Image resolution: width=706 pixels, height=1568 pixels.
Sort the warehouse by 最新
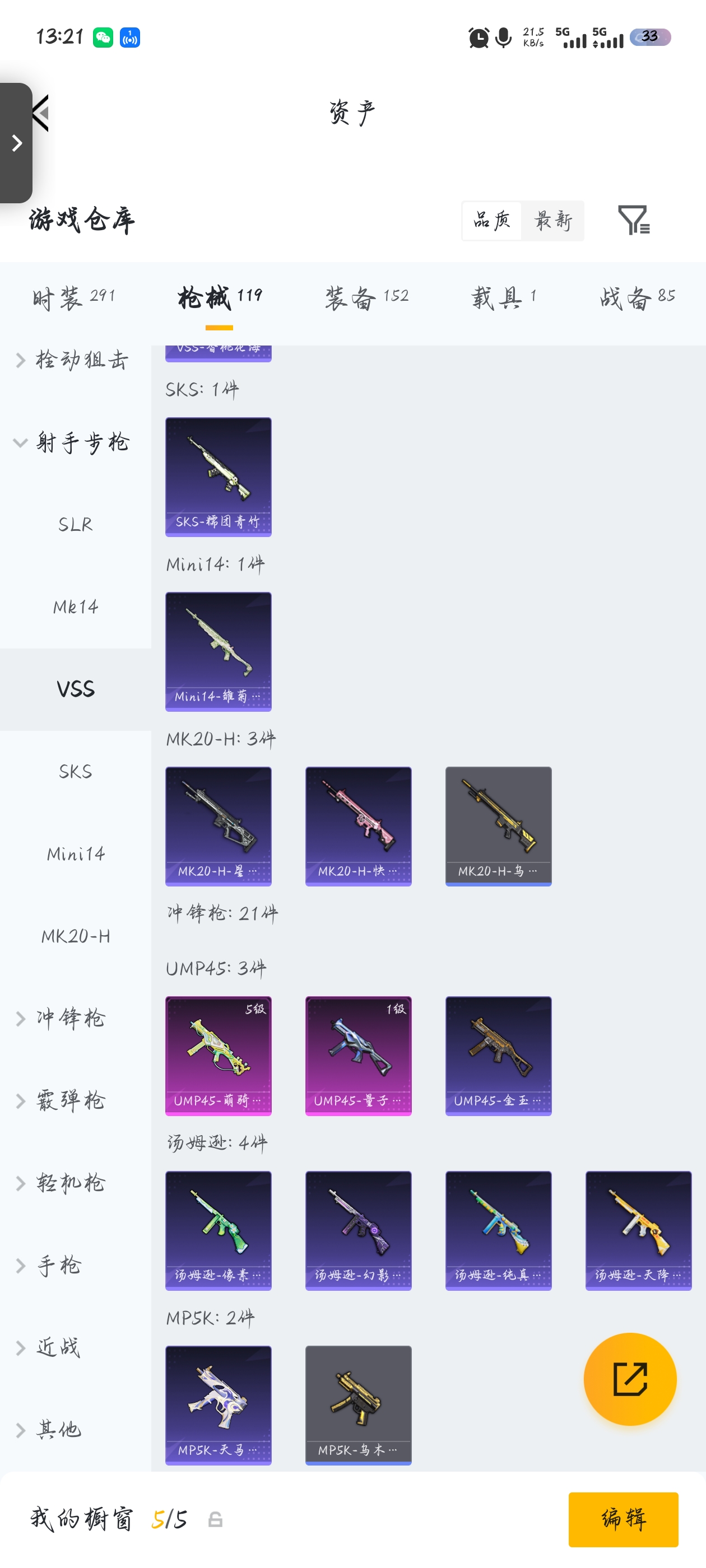coord(552,220)
